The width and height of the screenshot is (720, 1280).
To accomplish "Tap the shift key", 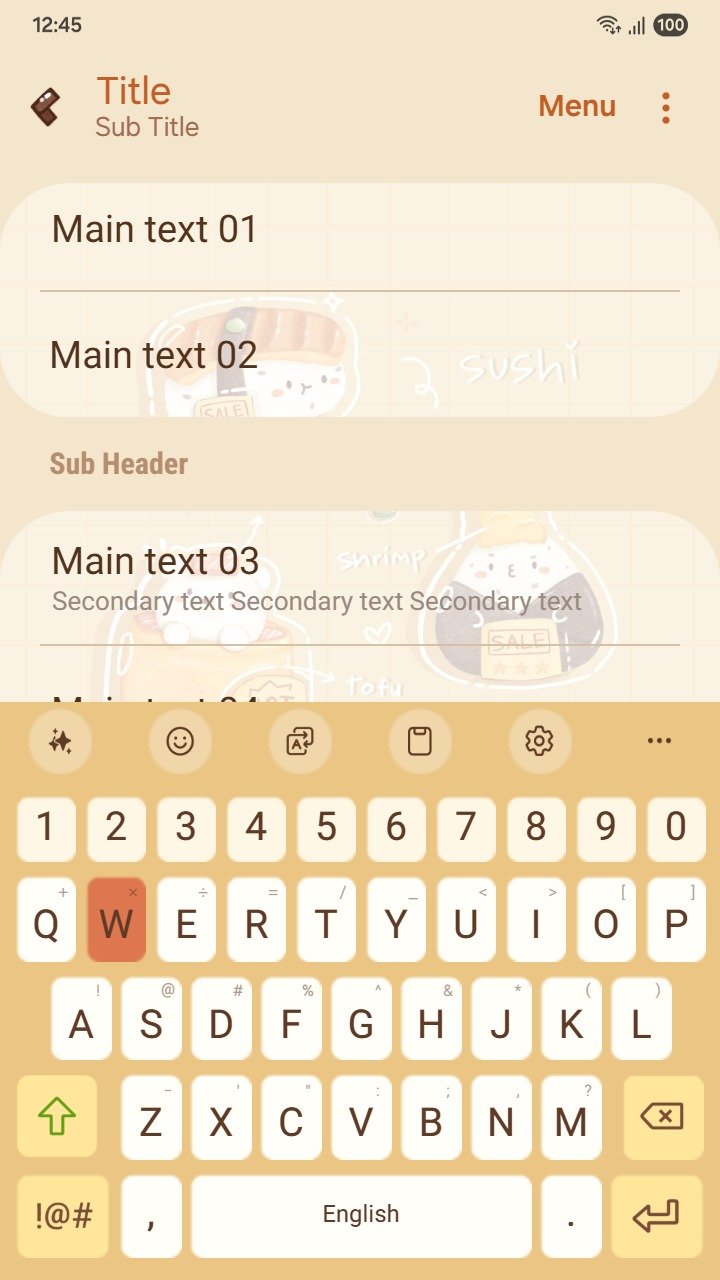I will point(57,1116).
